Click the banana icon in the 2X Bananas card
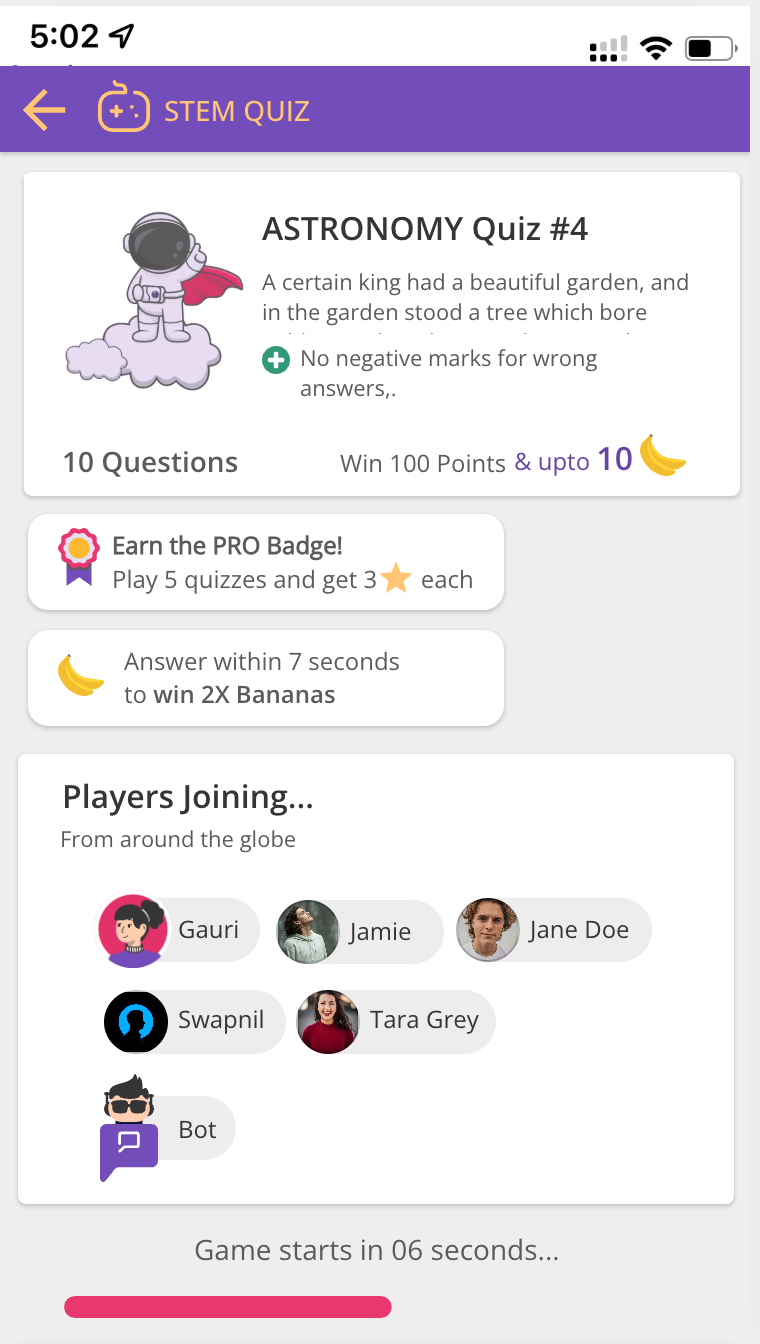760x1344 pixels. coord(80,675)
